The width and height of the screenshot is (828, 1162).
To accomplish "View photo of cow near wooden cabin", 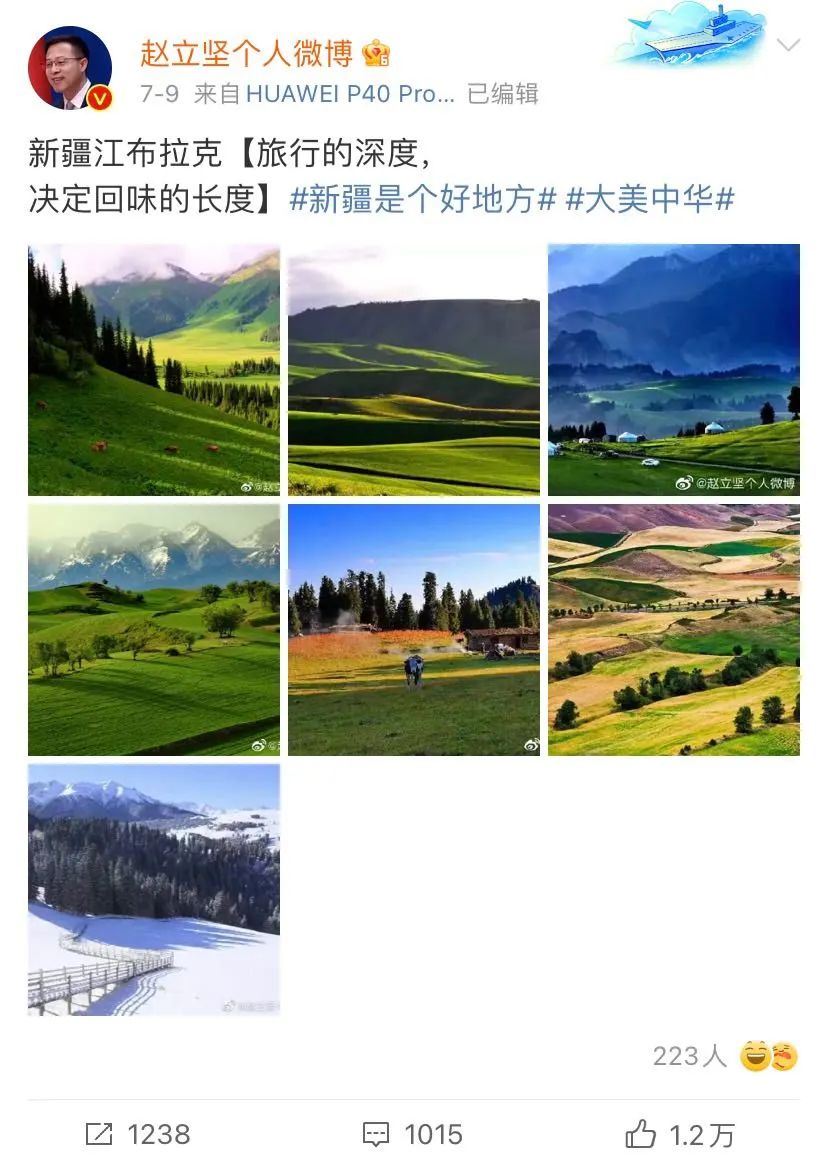I will click(414, 630).
